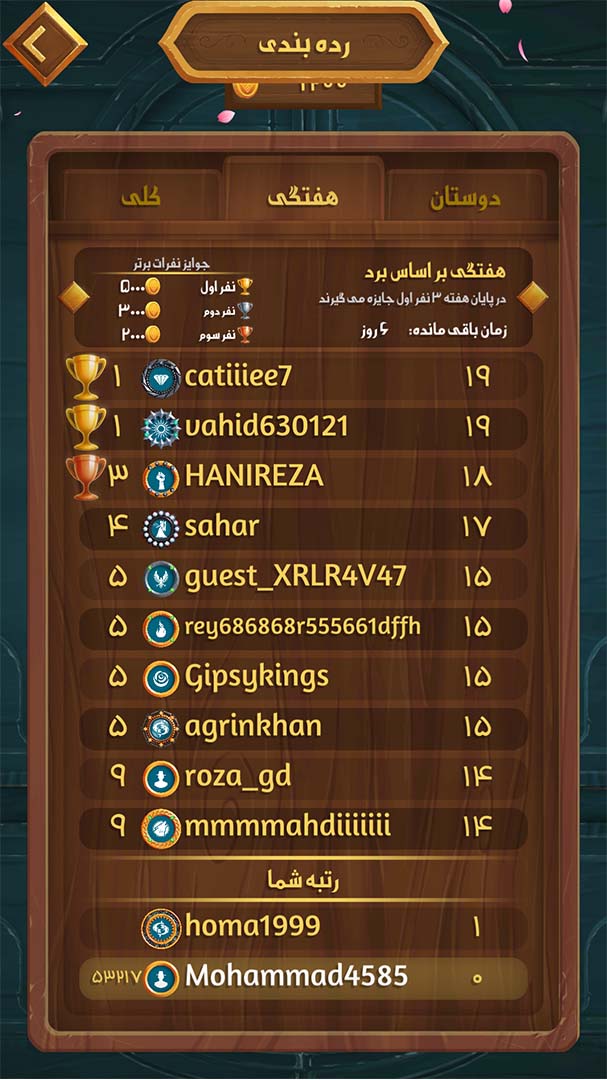View Gipsykings in the ranking
The width and height of the screenshot is (607, 1080).
coord(303,678)
